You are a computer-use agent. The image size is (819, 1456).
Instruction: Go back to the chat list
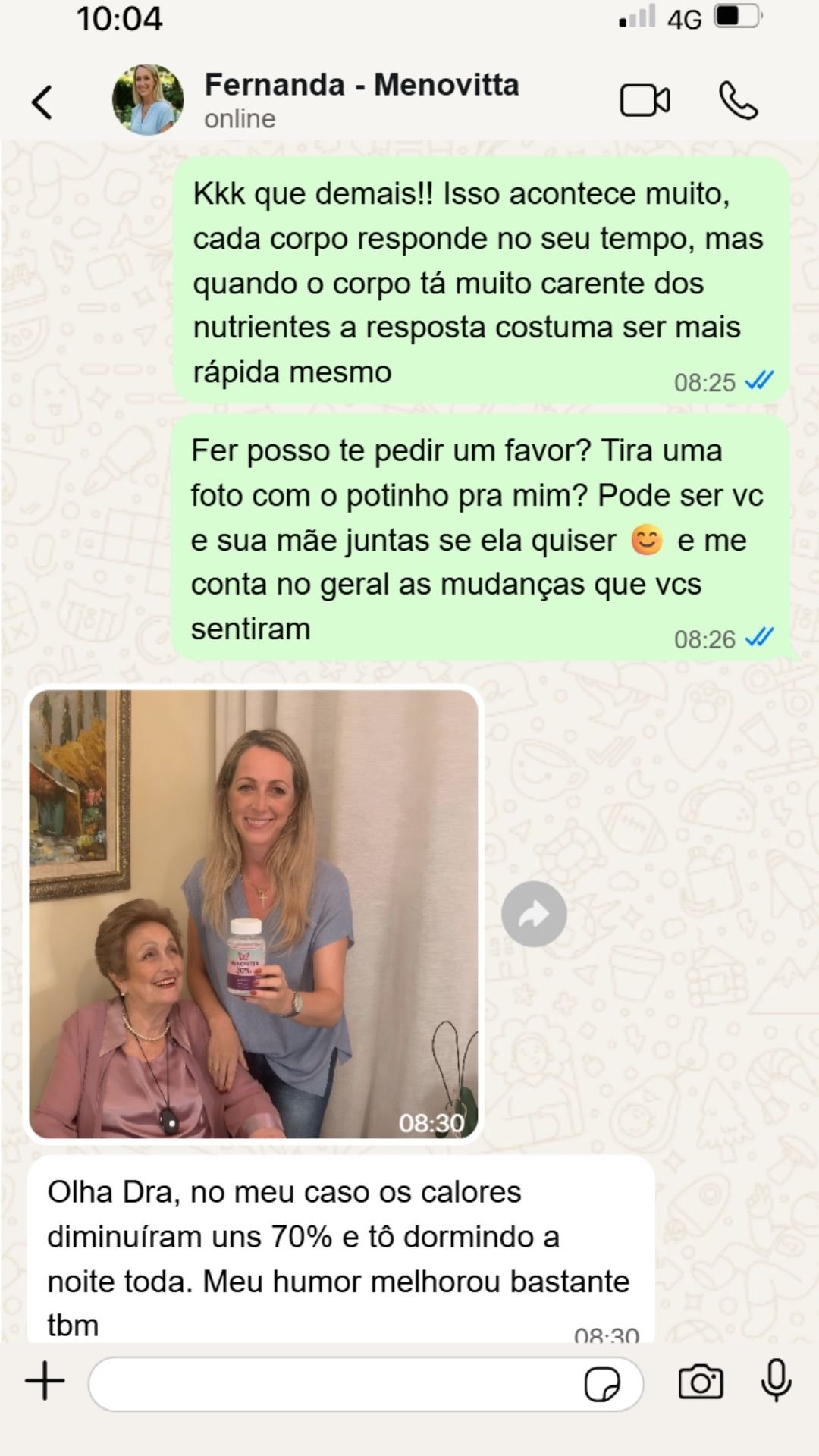(42, 102)
